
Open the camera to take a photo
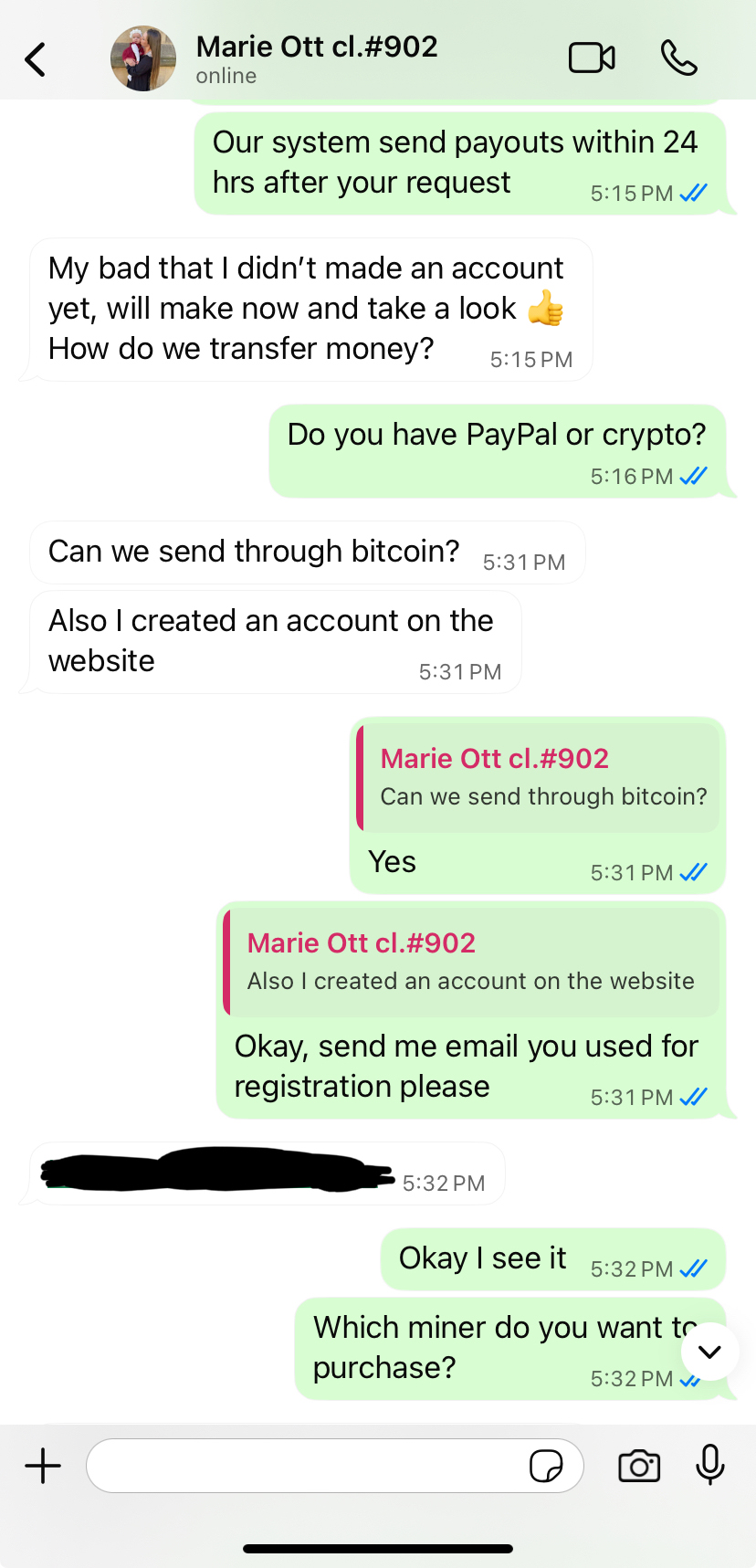639,1466
